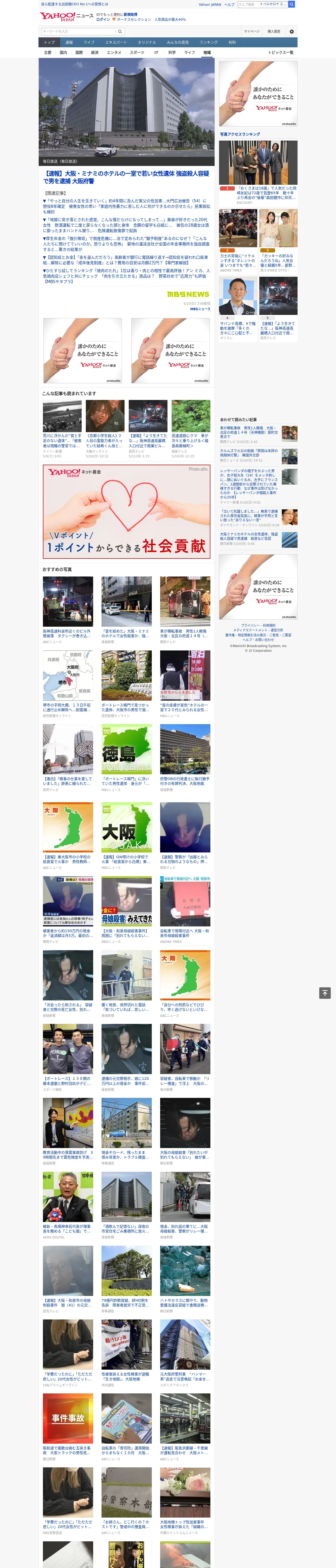The image size is (336, 1568).
Task: Select the IT category
Action: click(156, 52)
